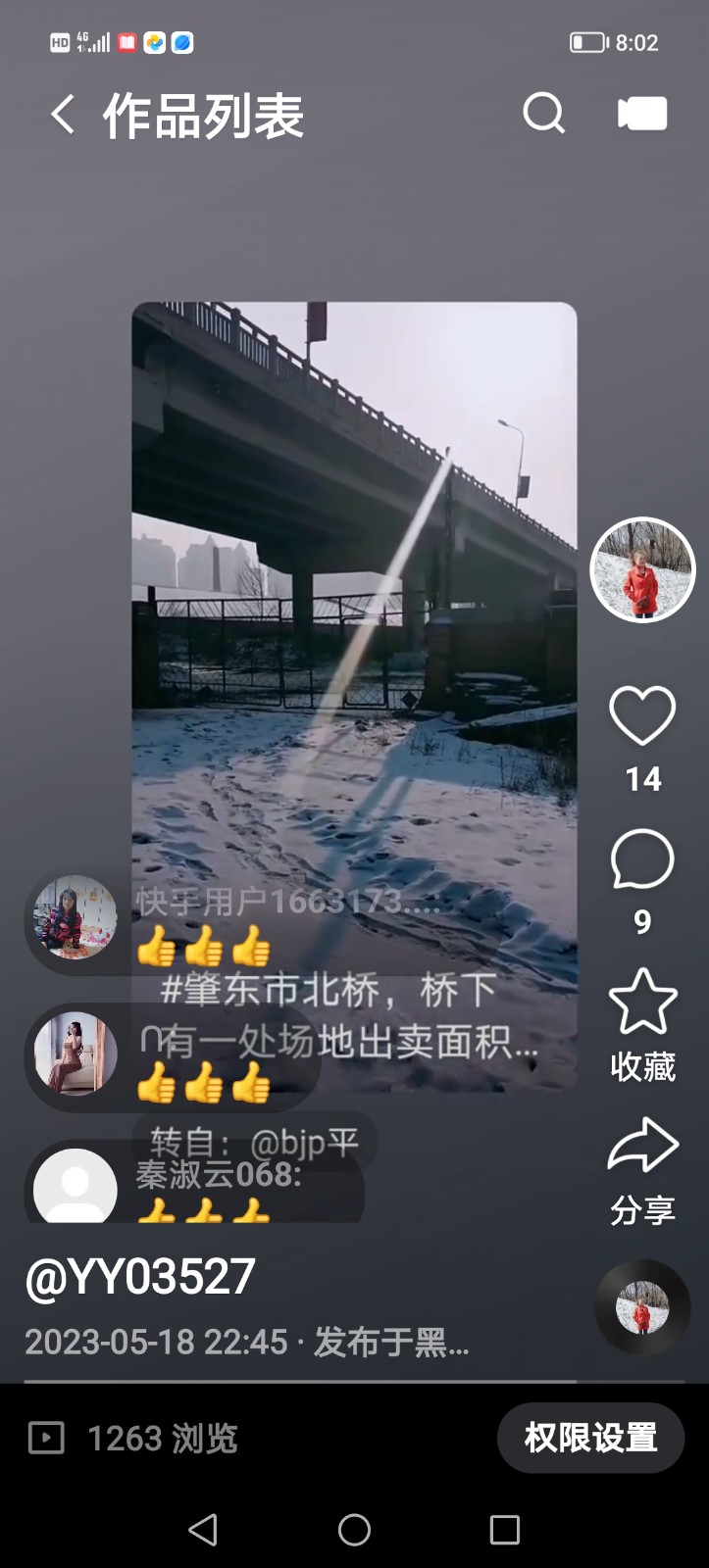The image size is (709, 1568).
Task: Open recent apps via square button
Action: (x=504, y=1529)
